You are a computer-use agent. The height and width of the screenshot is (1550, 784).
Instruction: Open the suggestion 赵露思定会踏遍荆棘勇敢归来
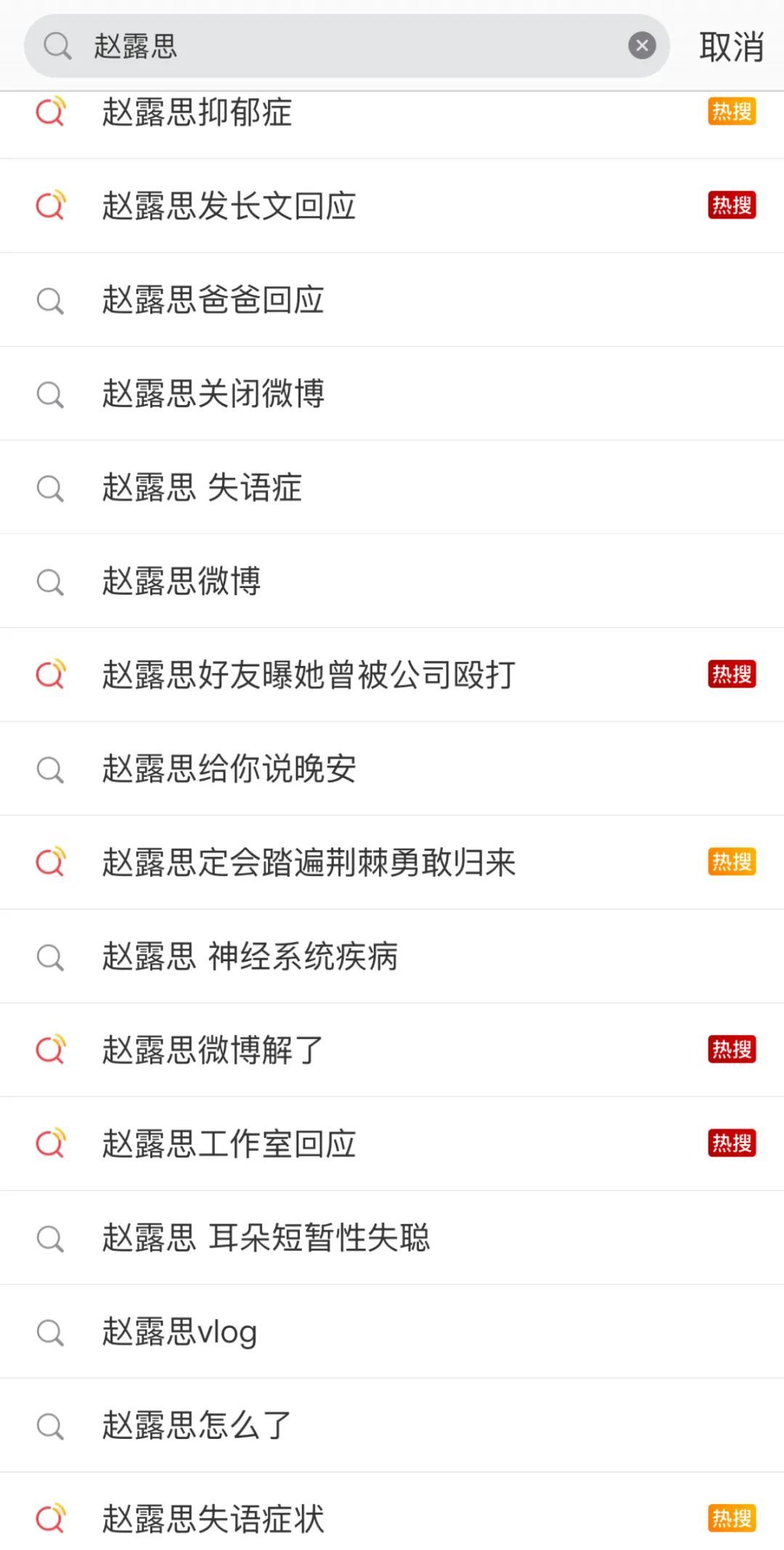(x=308, y=862)
